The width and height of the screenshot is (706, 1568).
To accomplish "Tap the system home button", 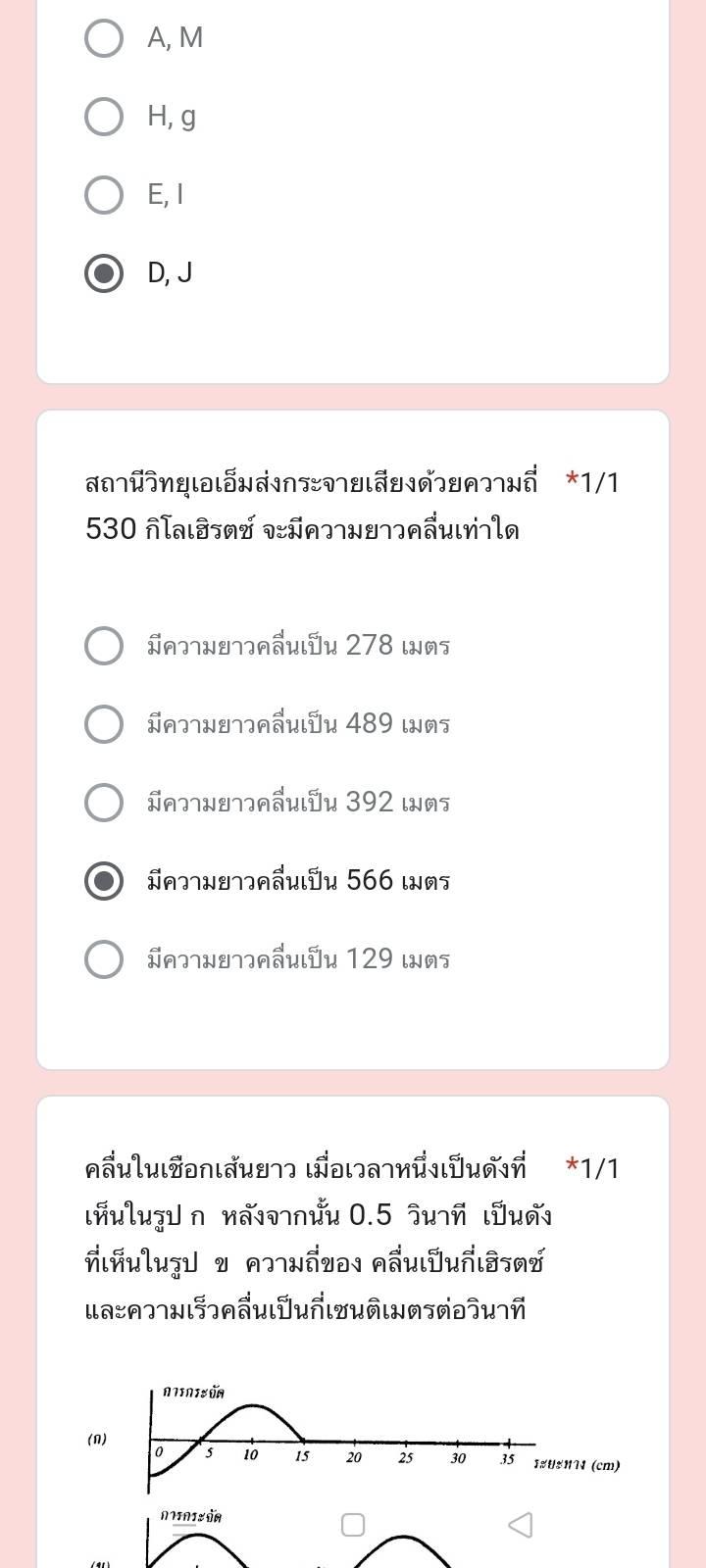I will [353, 1525].
